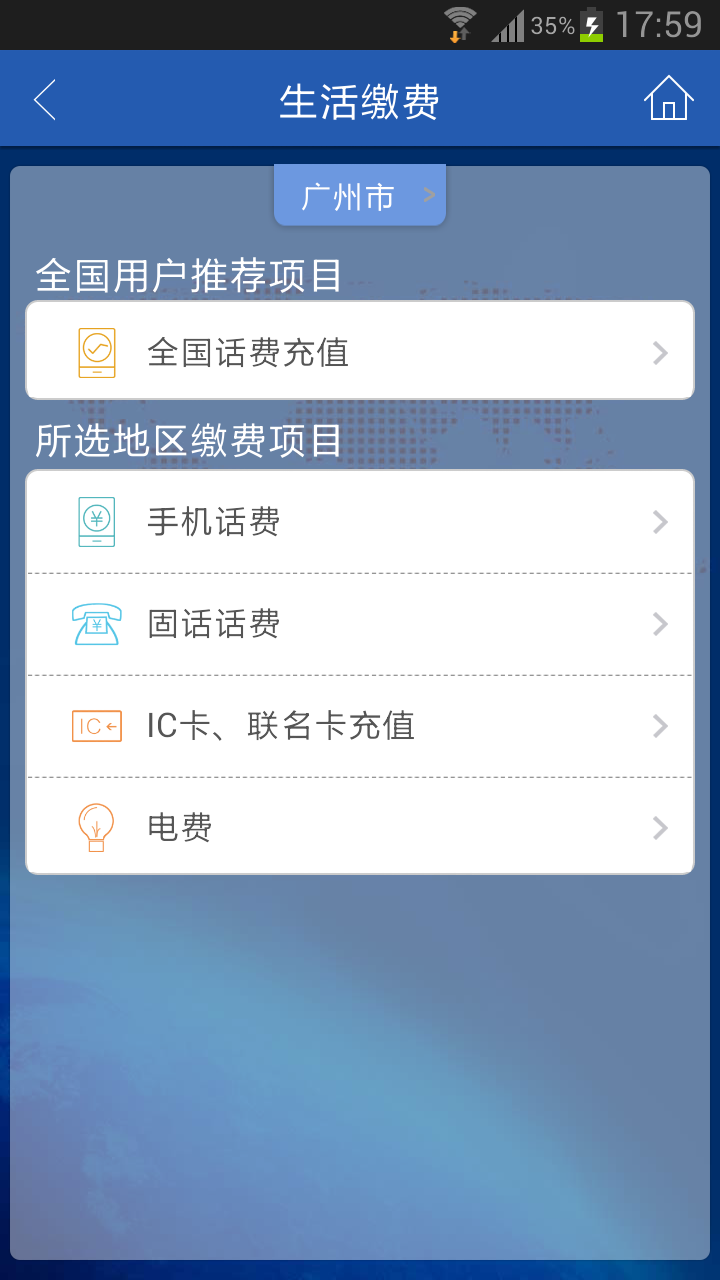Change the selected city 广州市

(x=360, y=196)
